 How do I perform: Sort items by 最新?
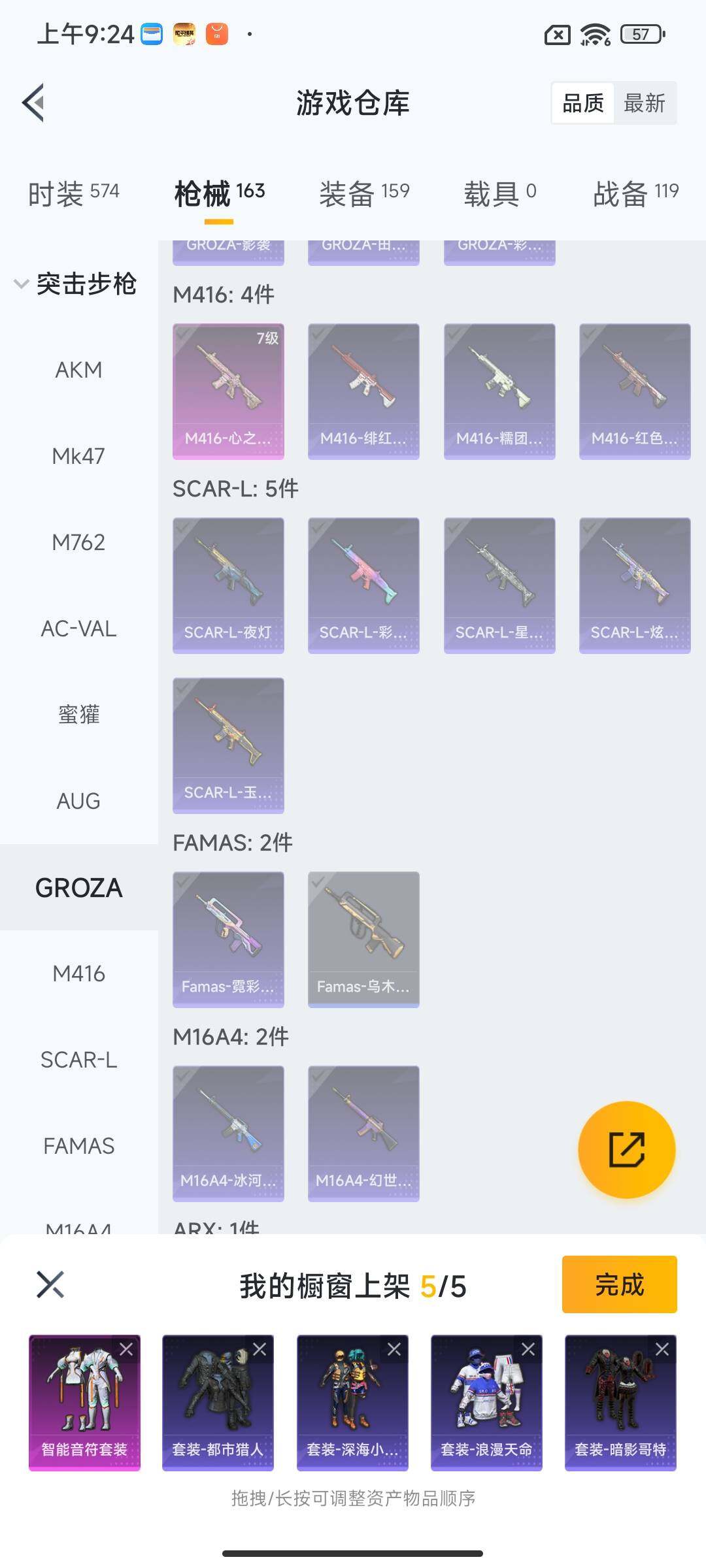tap(644, 103)
